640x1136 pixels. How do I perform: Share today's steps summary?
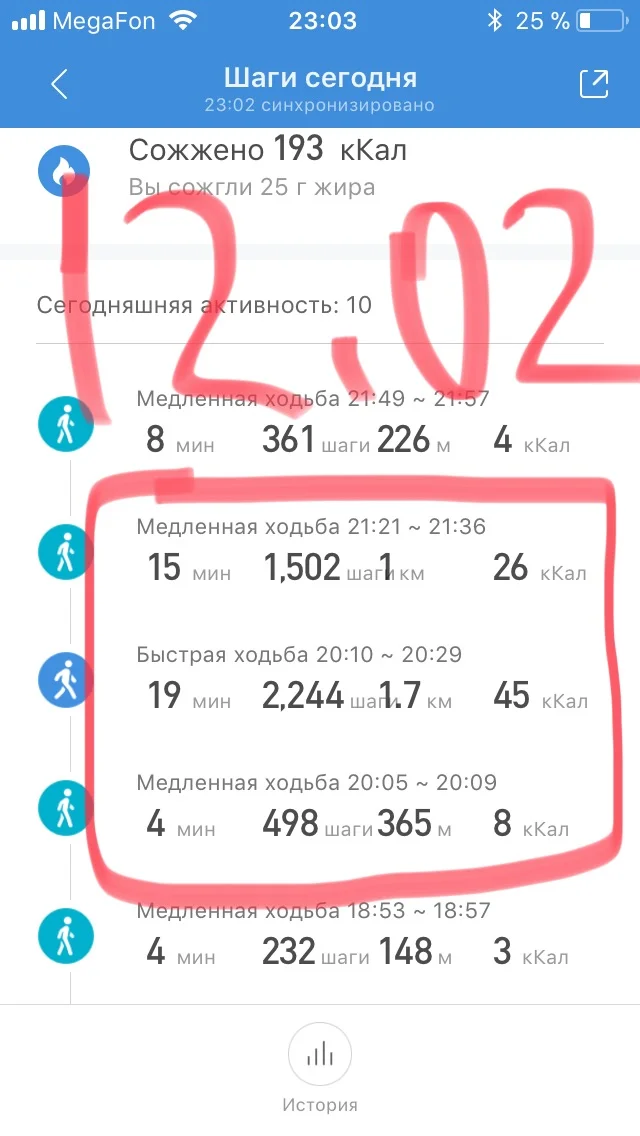(x=594, y=84)
